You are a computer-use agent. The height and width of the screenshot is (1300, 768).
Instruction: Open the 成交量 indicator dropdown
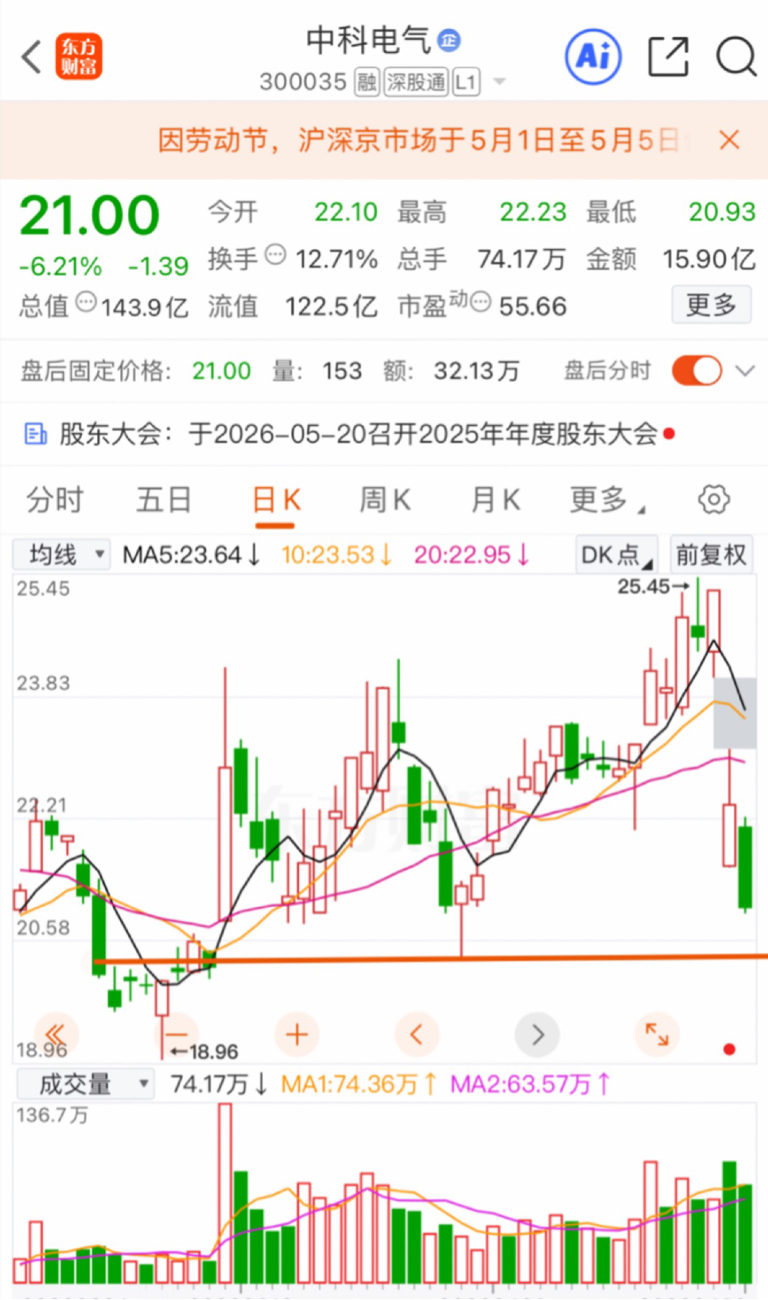(84, 1084)
